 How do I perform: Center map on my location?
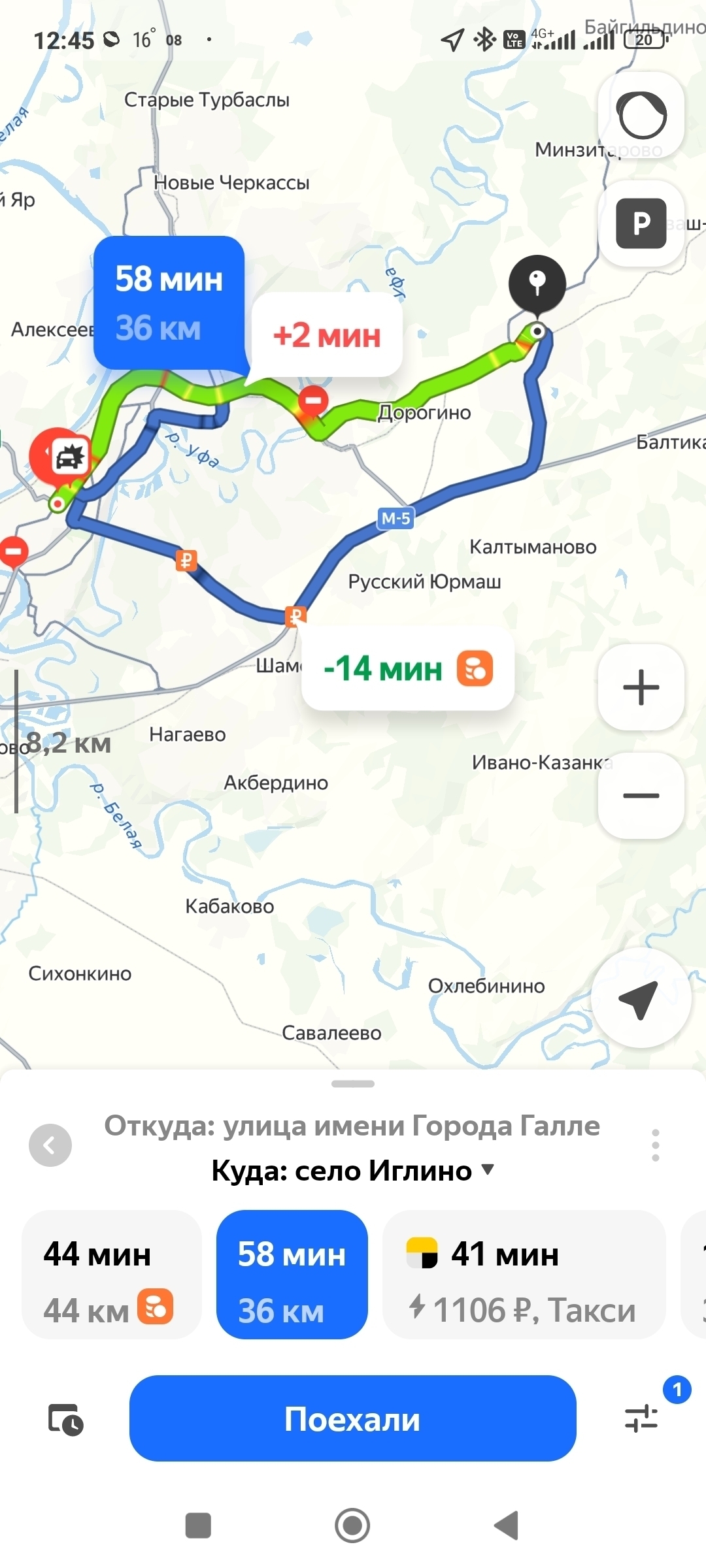[x=640, y=998]
